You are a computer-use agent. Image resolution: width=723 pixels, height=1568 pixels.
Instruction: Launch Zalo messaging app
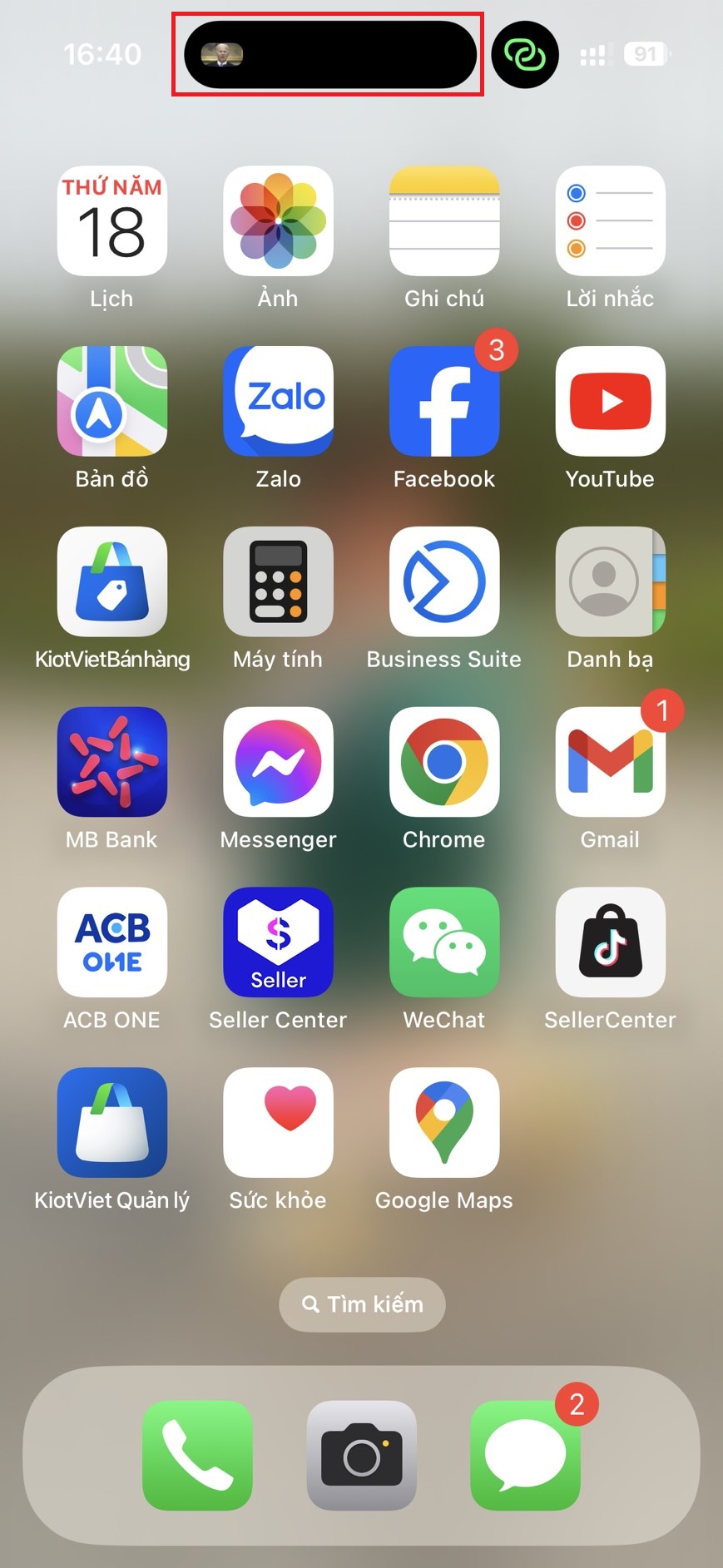point(278,401)
